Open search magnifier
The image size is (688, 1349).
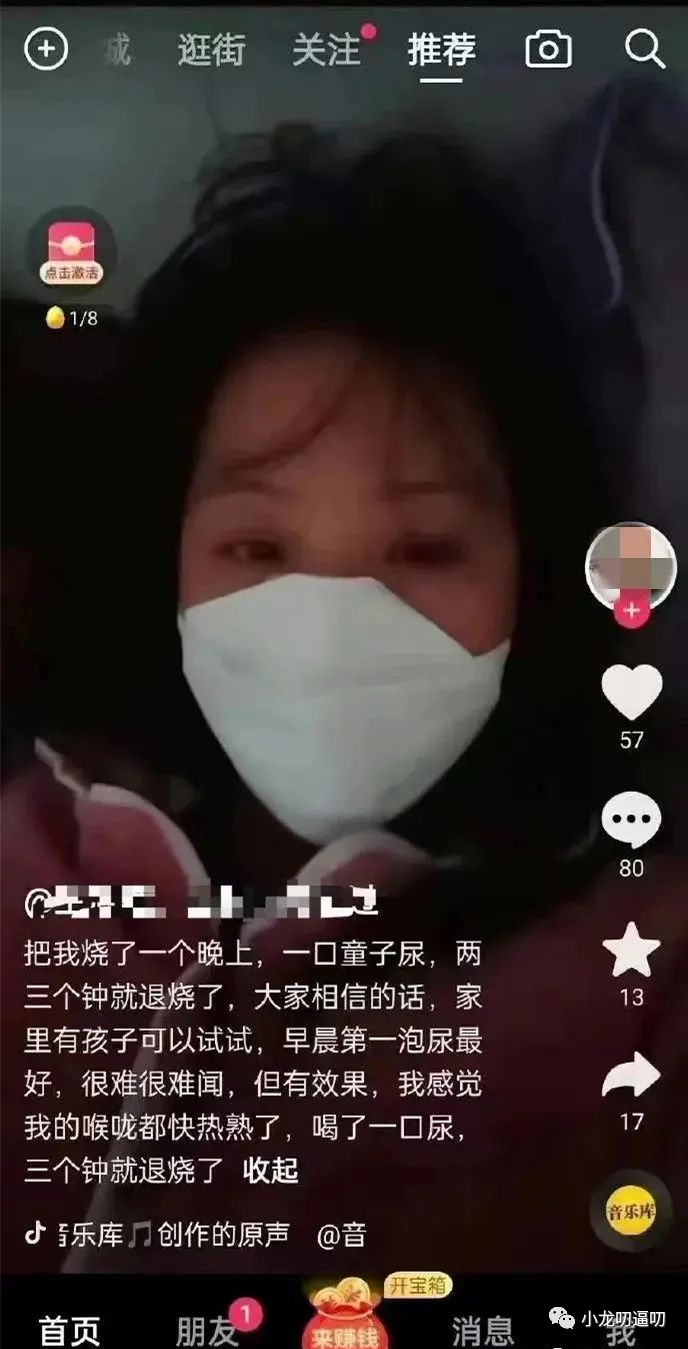[644, 48]
